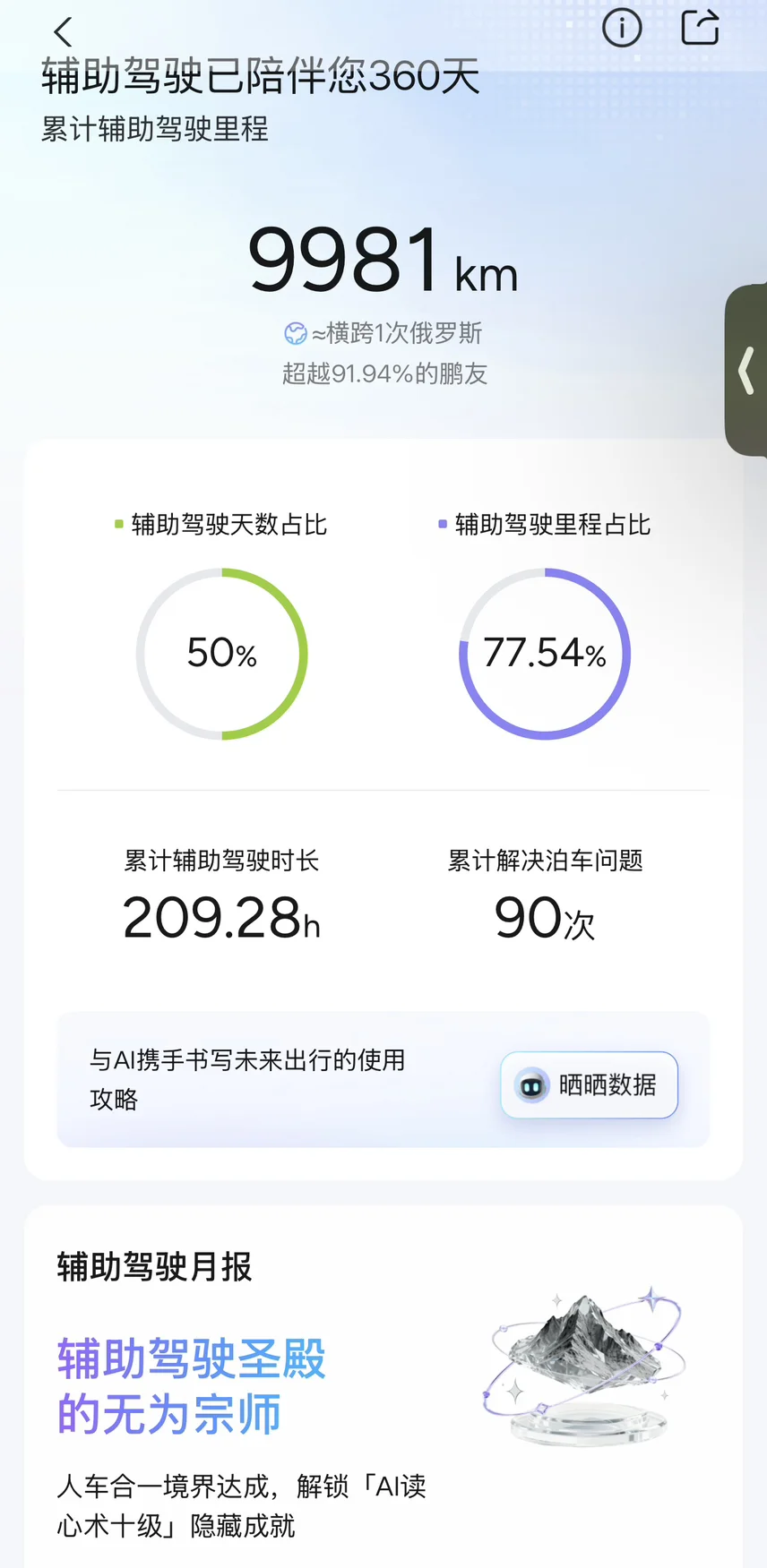Open the info icon in the header

pyautogui.click(x=622, y=28)
